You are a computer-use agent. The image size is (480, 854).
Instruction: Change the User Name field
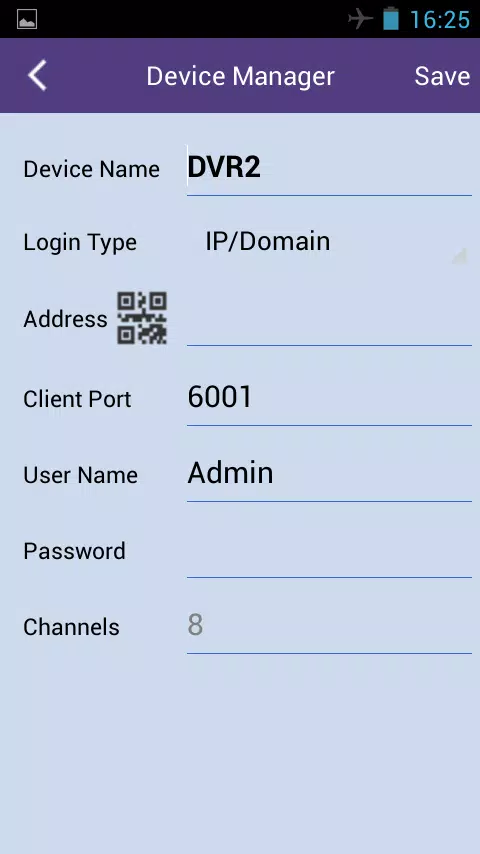(329, 475)
